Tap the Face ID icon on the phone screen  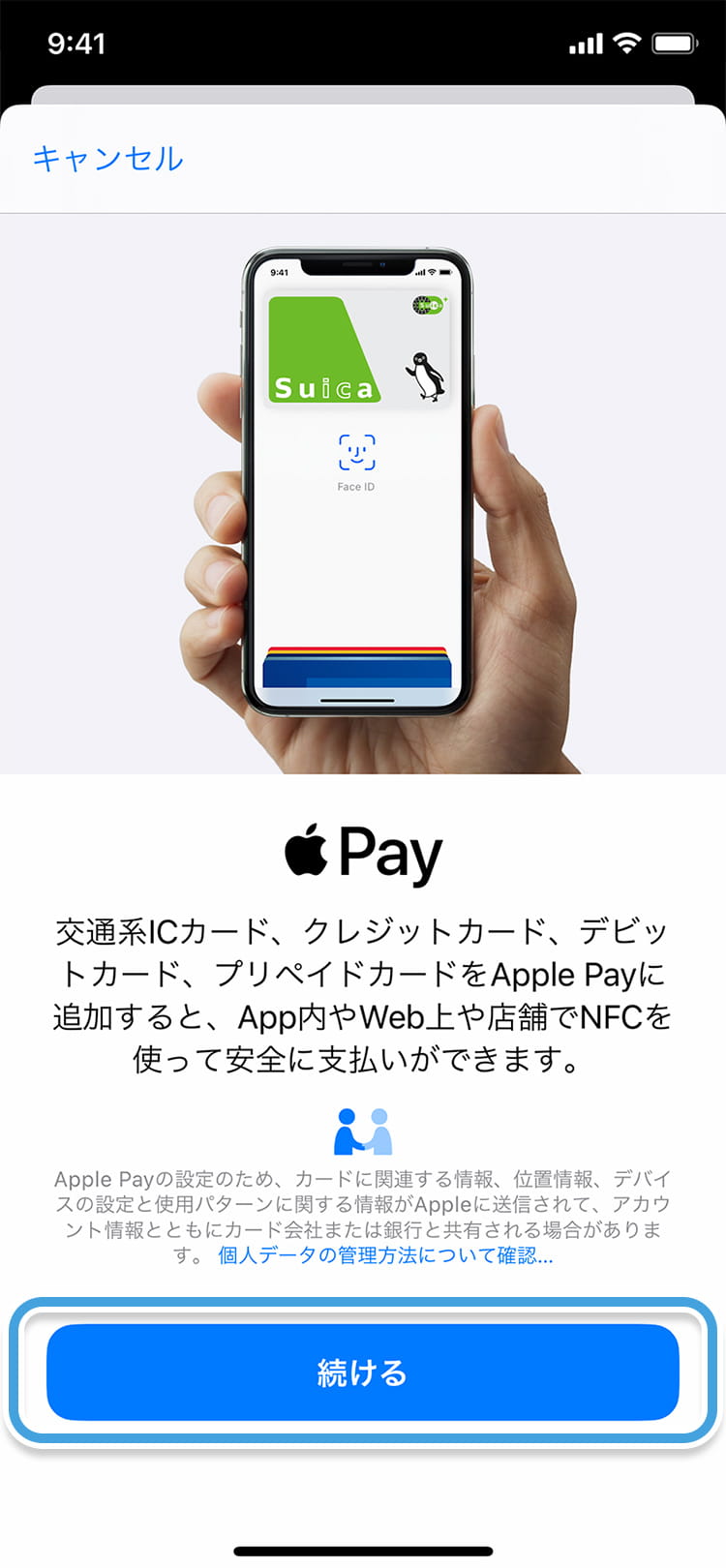pos(356,452)
